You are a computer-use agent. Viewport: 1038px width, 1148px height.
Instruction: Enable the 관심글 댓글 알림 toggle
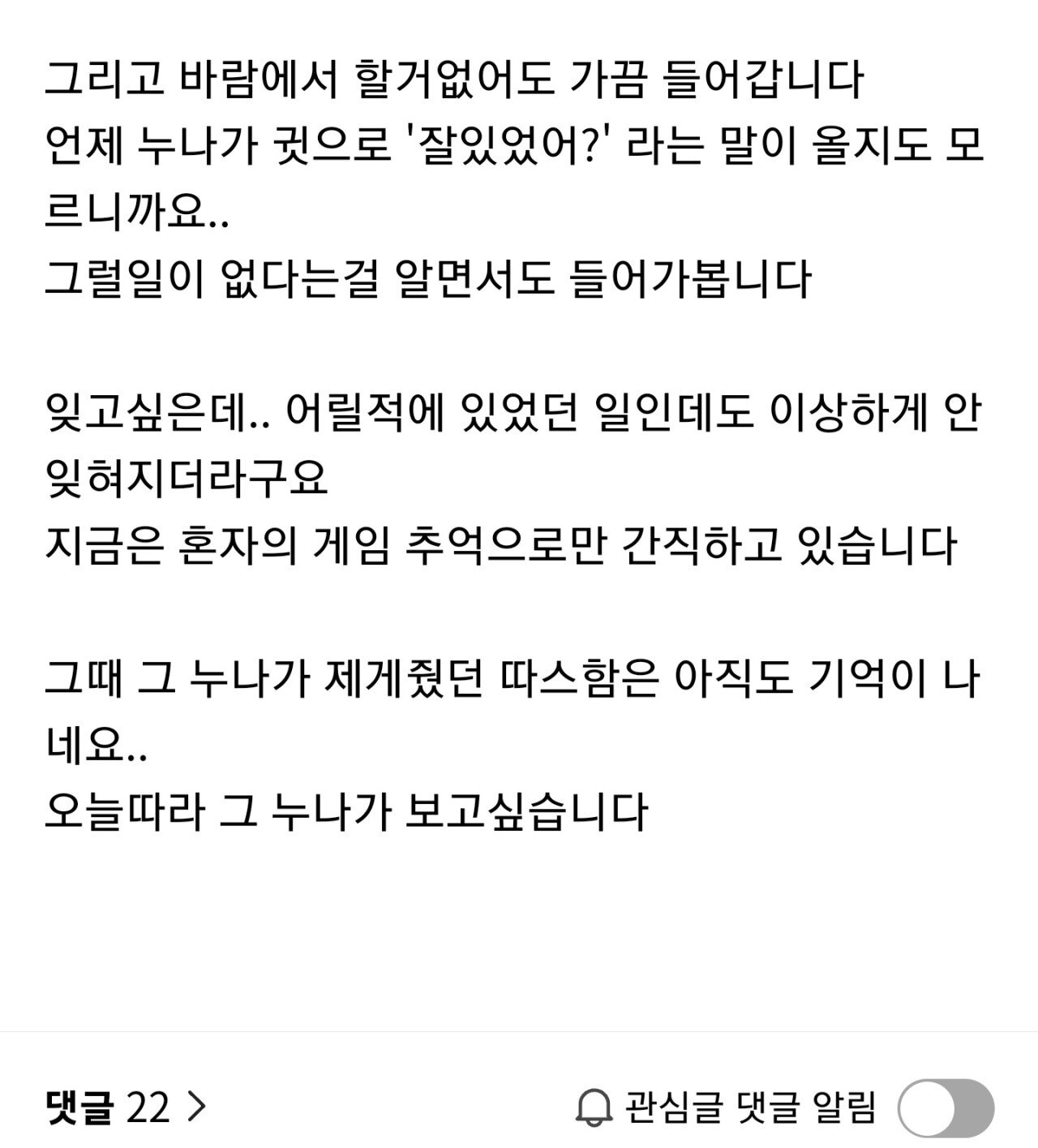(x=945, y=1107)
